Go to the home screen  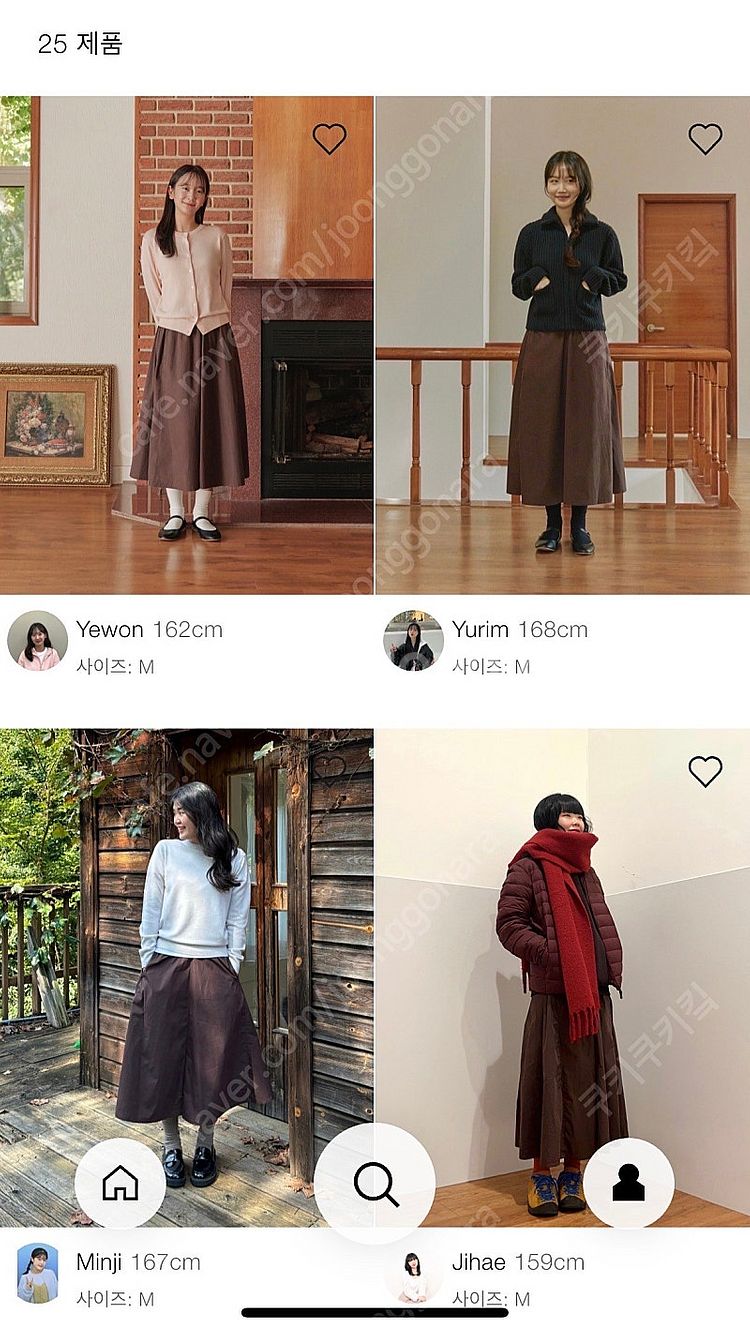(x=120, y=1184)
